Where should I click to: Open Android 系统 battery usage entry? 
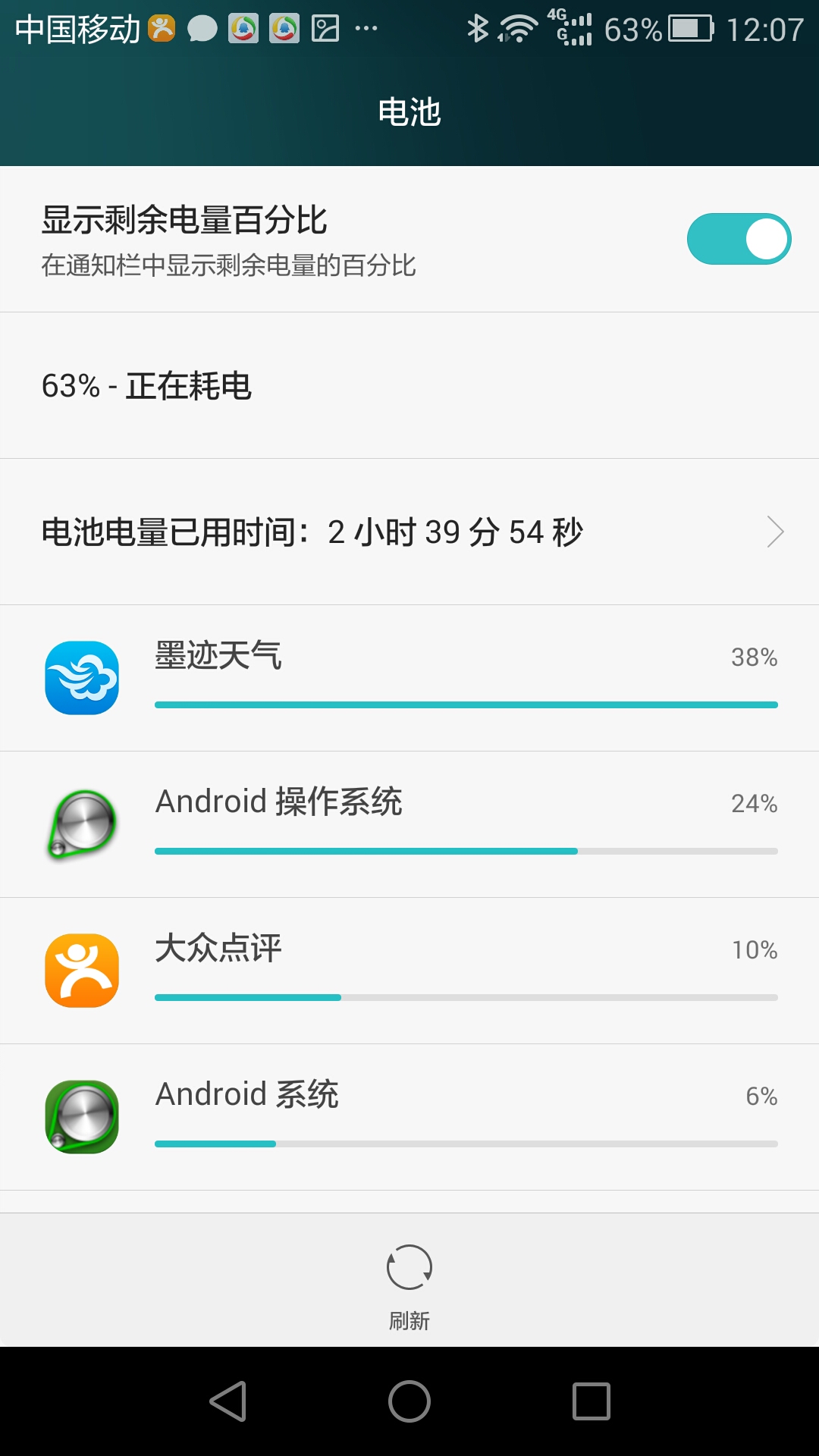pyautogui.click(x=409, y=1117)
